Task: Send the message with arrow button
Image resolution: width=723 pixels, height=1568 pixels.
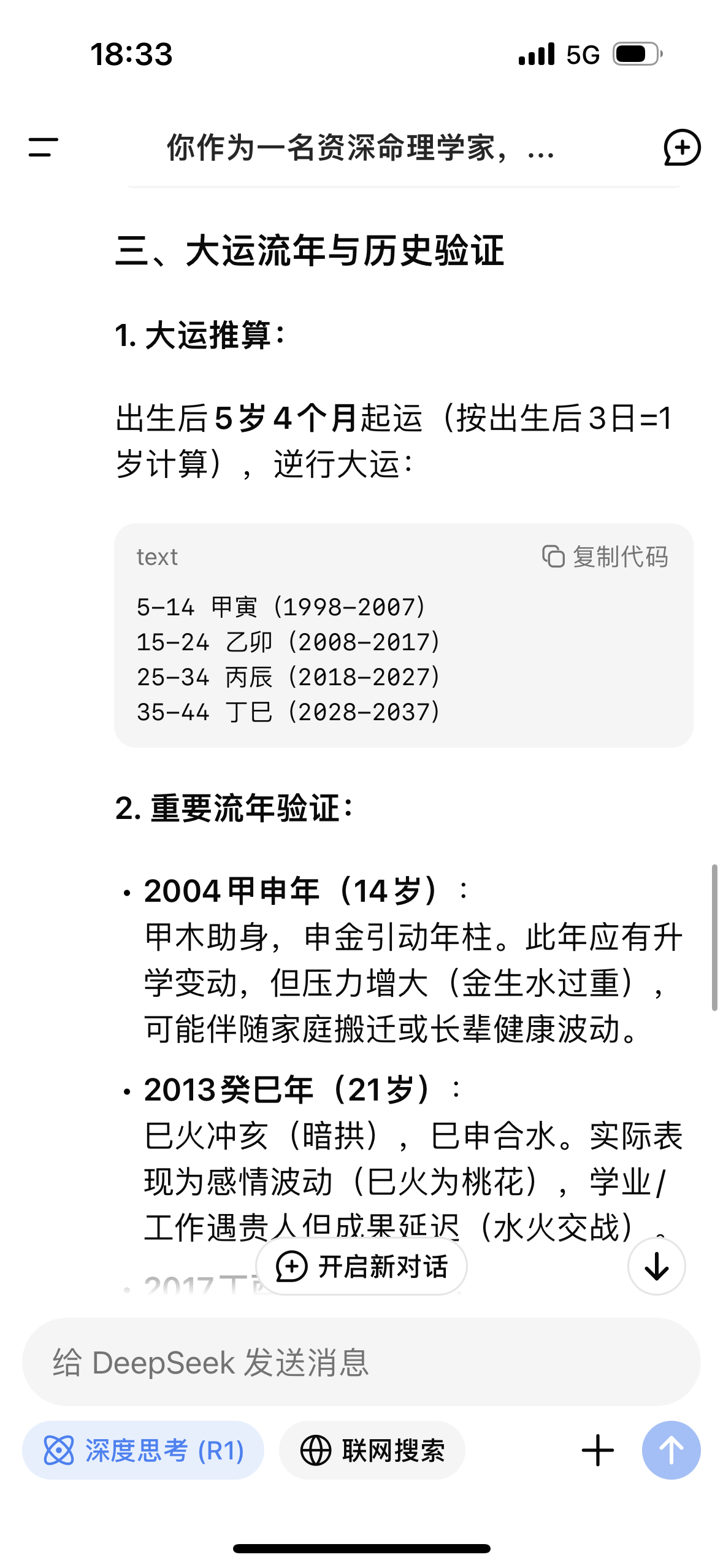Action: (671, 1451)
